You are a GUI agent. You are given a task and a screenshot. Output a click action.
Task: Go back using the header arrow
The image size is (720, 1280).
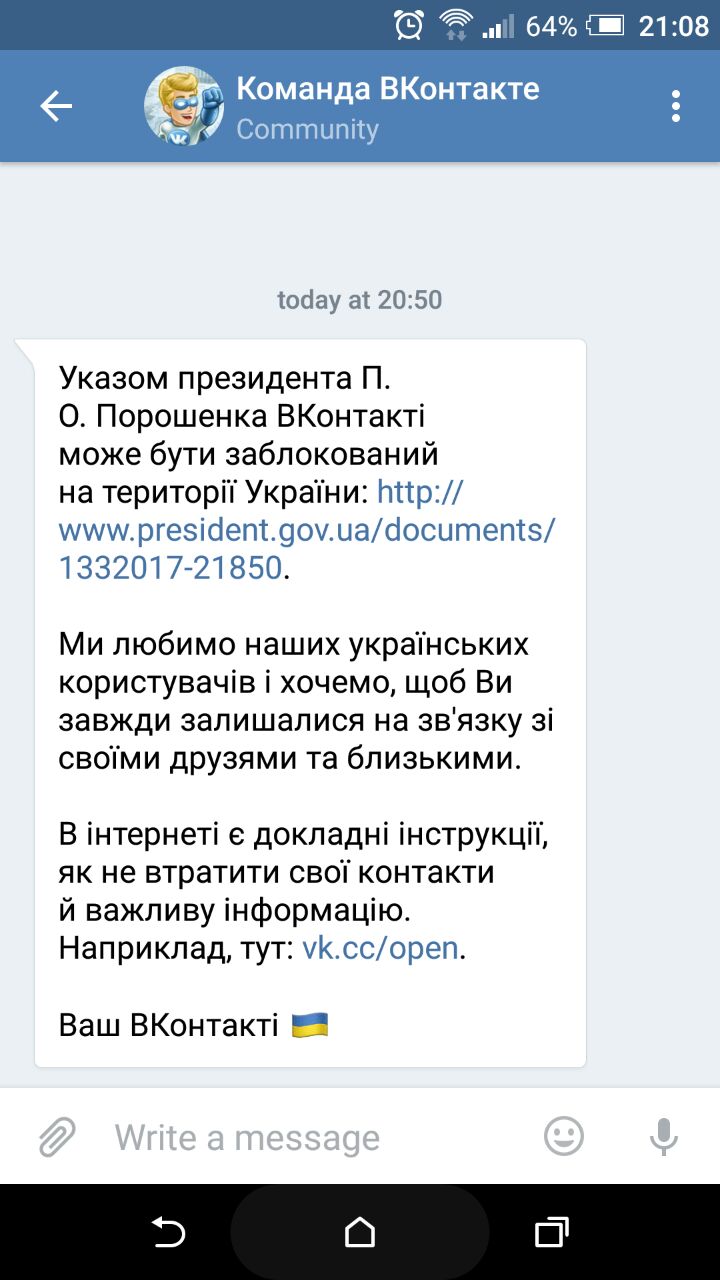(x=56, y=106)
